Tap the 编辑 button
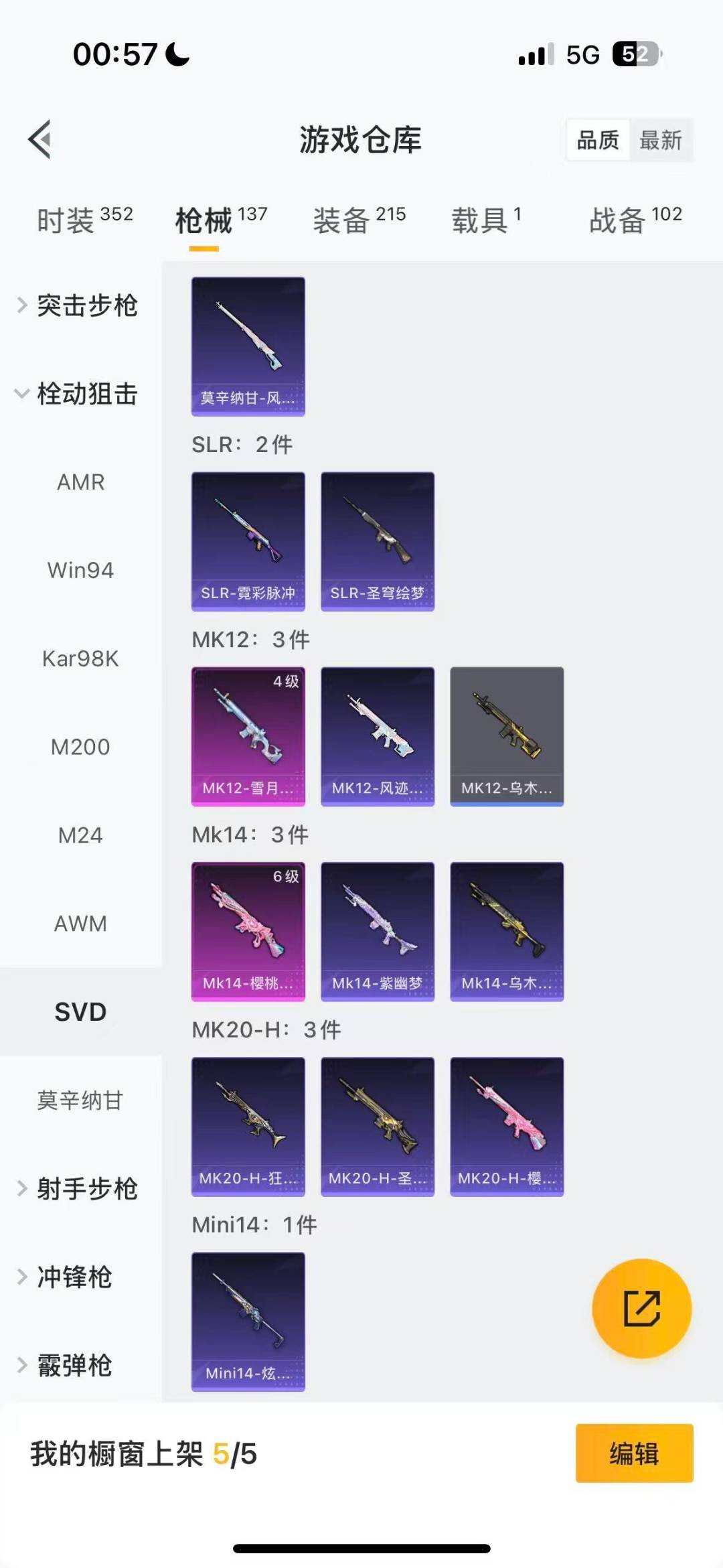Image resolution: width=723 pixels, height=1568 pixels. [633, 1455]
